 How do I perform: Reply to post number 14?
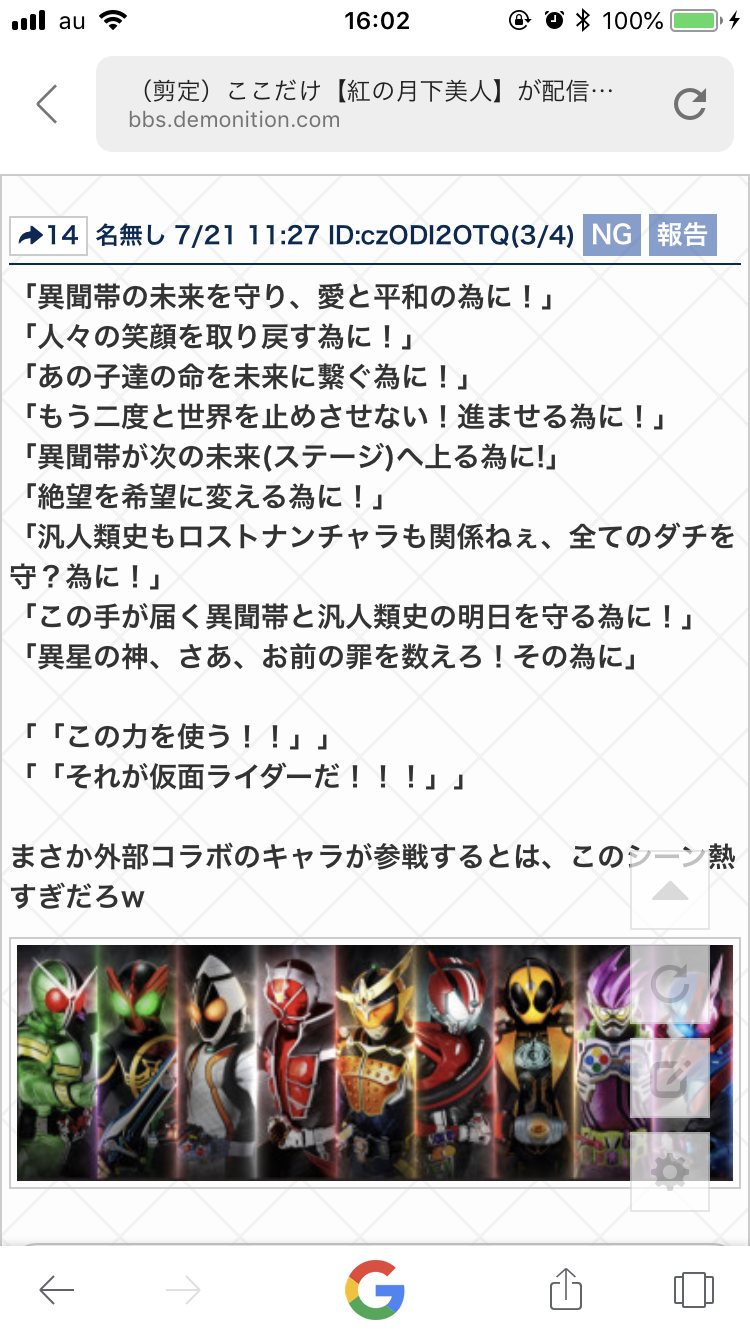[x=49, y=235]
